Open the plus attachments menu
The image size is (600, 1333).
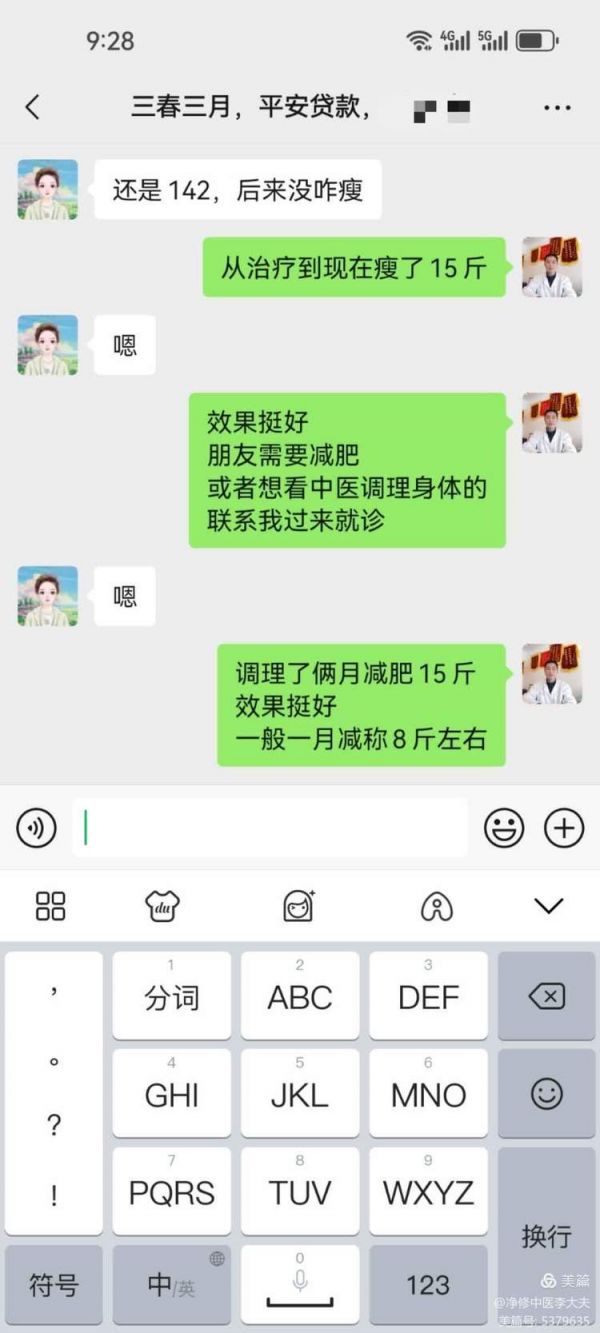click(563, 827)
